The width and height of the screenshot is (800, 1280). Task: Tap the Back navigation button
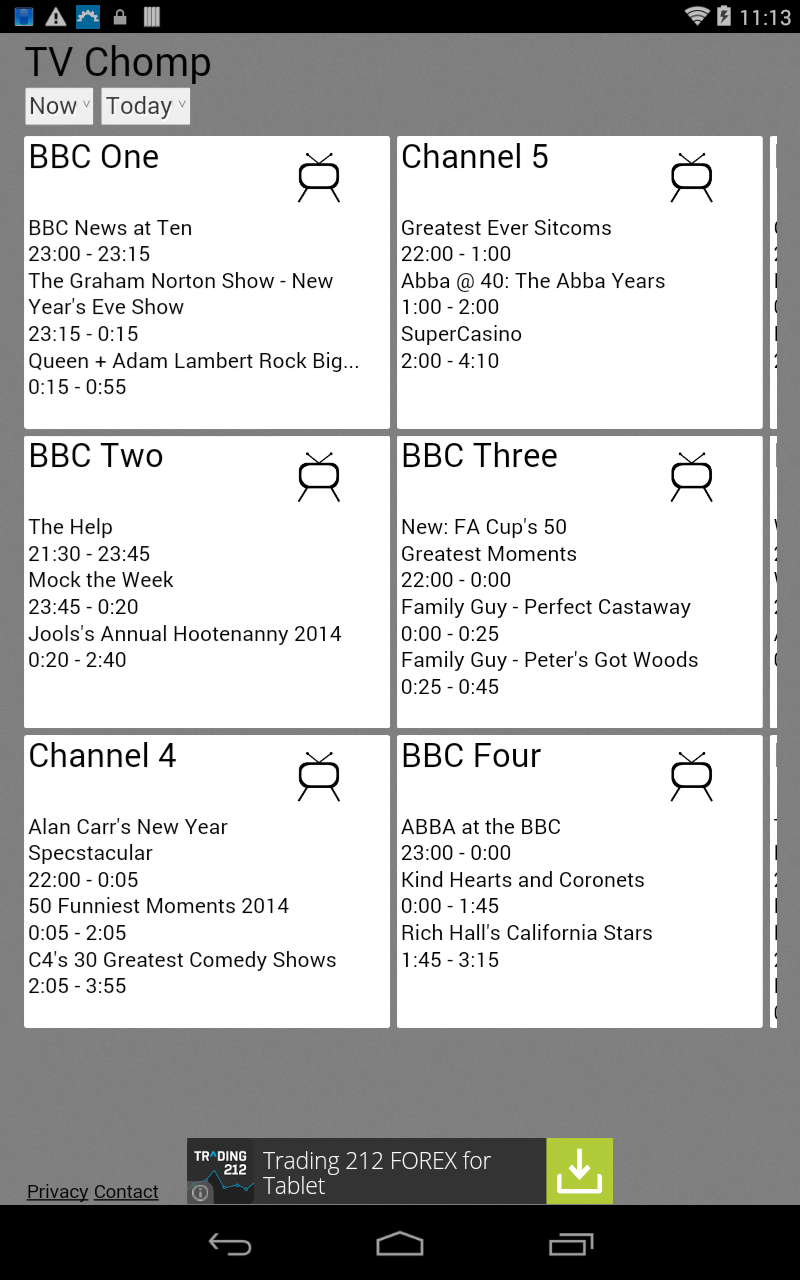coord(229,1245)
